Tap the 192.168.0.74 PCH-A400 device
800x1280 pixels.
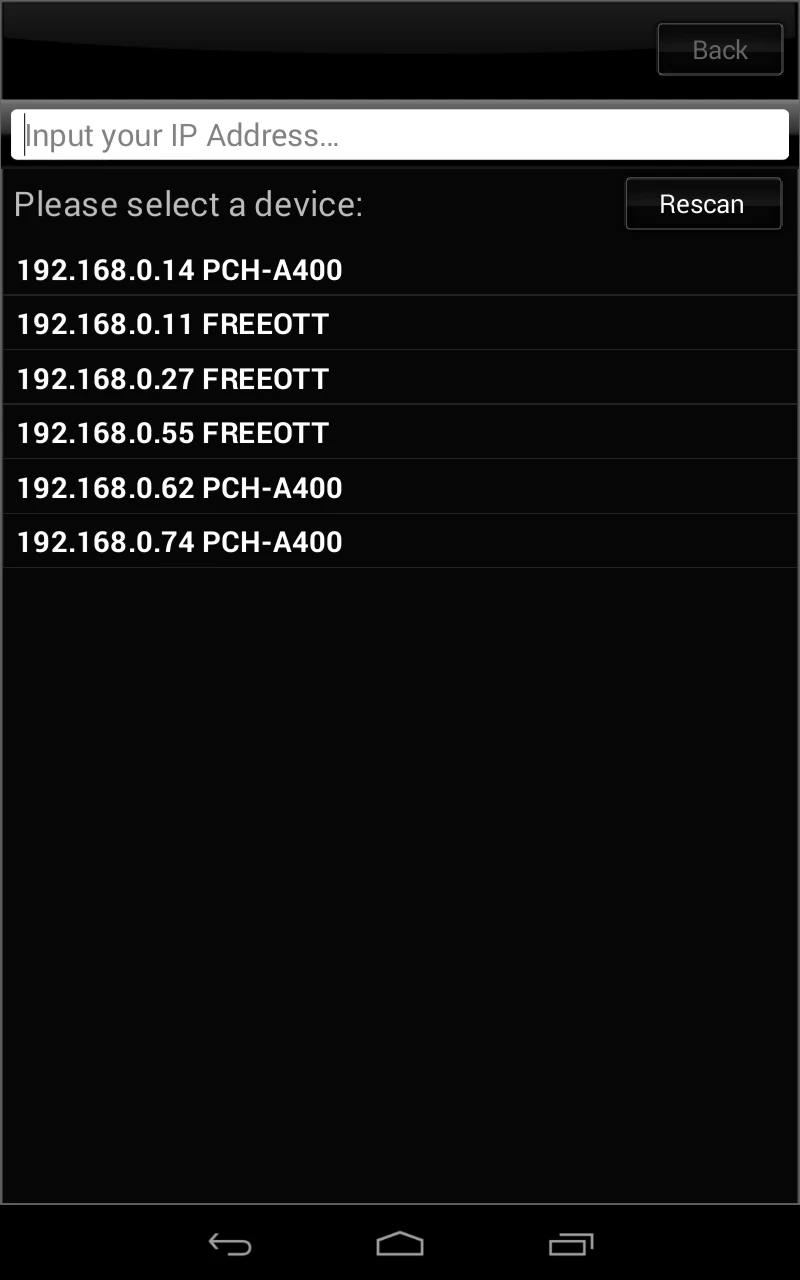coord(180,541)
